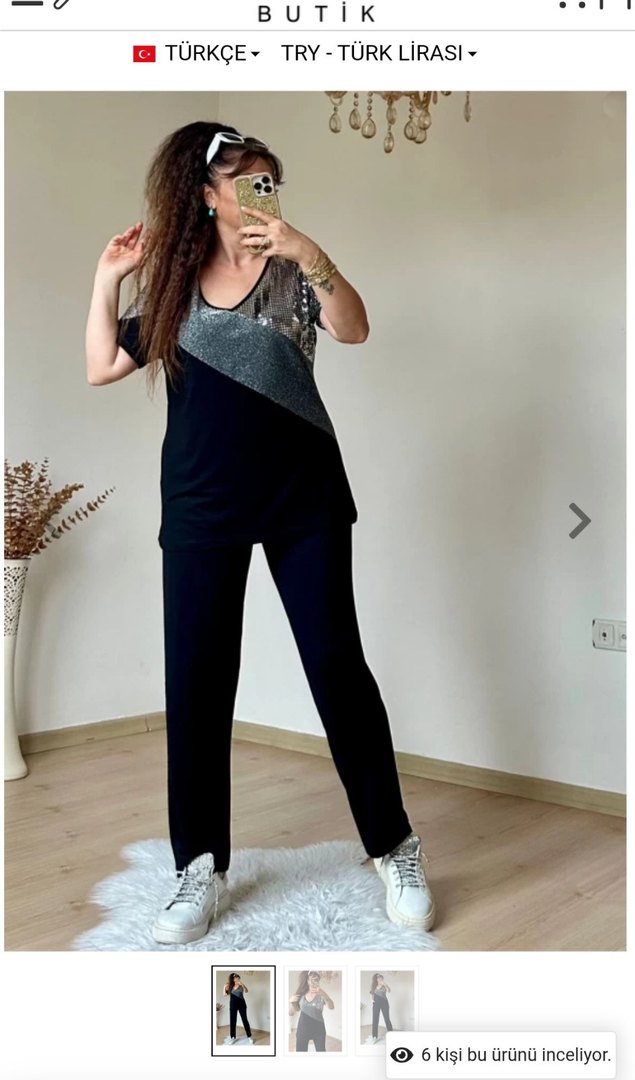Open the TRY - Türk Lirası currency dropdown
The height and width of the screenshot is (1080, 635).
tap(378, 54)
